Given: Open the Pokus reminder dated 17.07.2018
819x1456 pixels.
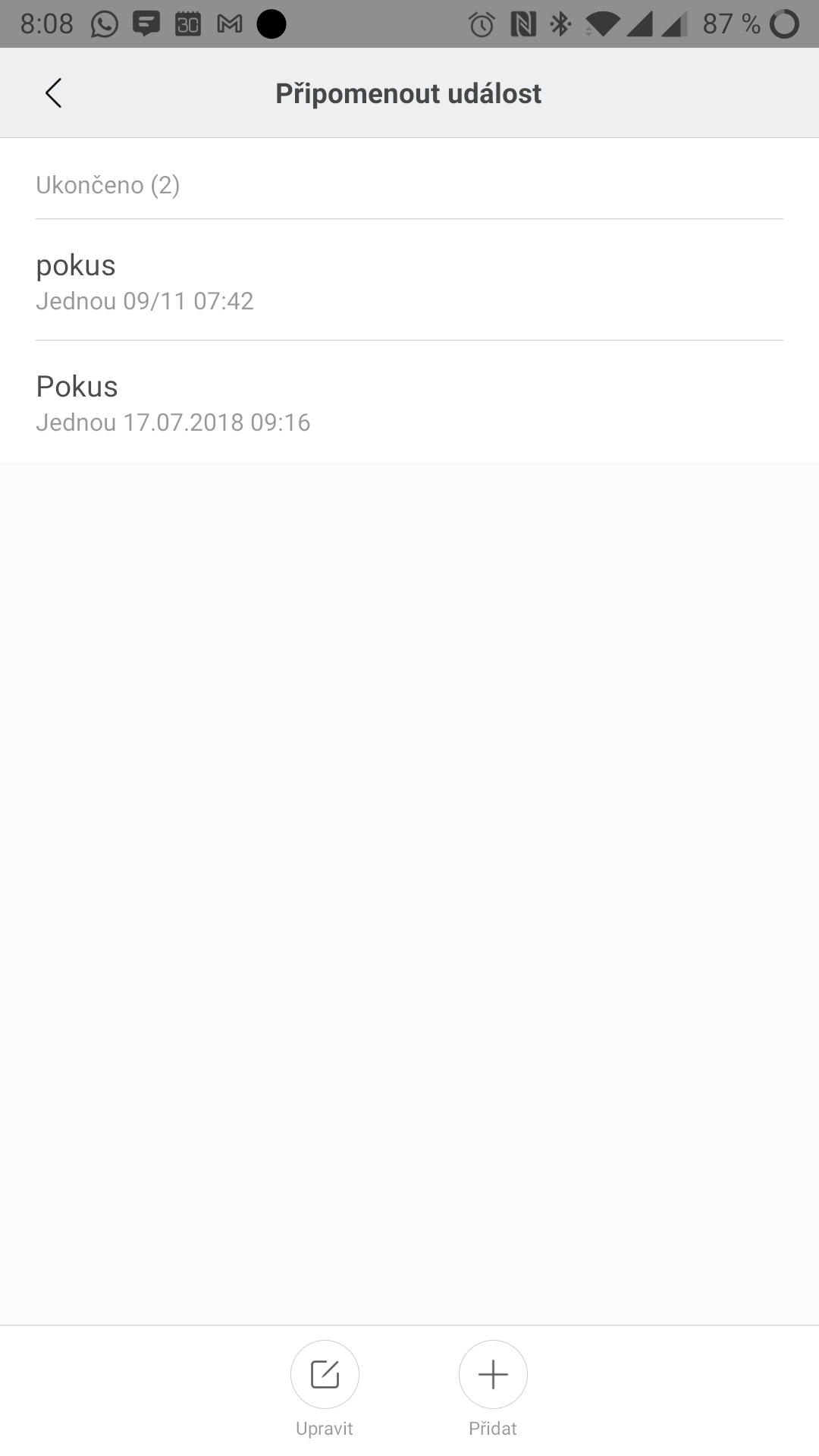Looking at the screenshot, I should [x=409, y=402].
